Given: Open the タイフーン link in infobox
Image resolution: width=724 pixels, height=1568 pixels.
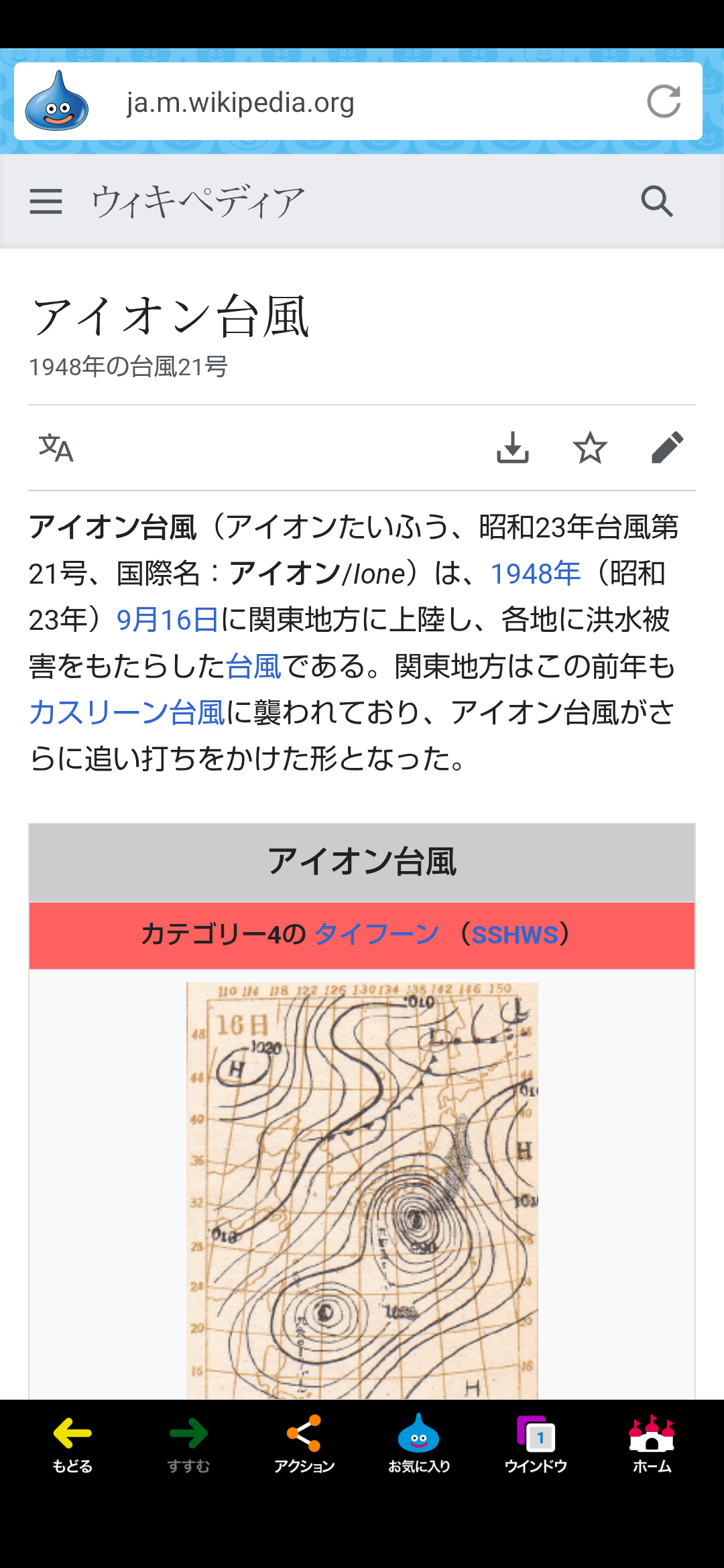Looking at the screenshot, I should 376,934.
